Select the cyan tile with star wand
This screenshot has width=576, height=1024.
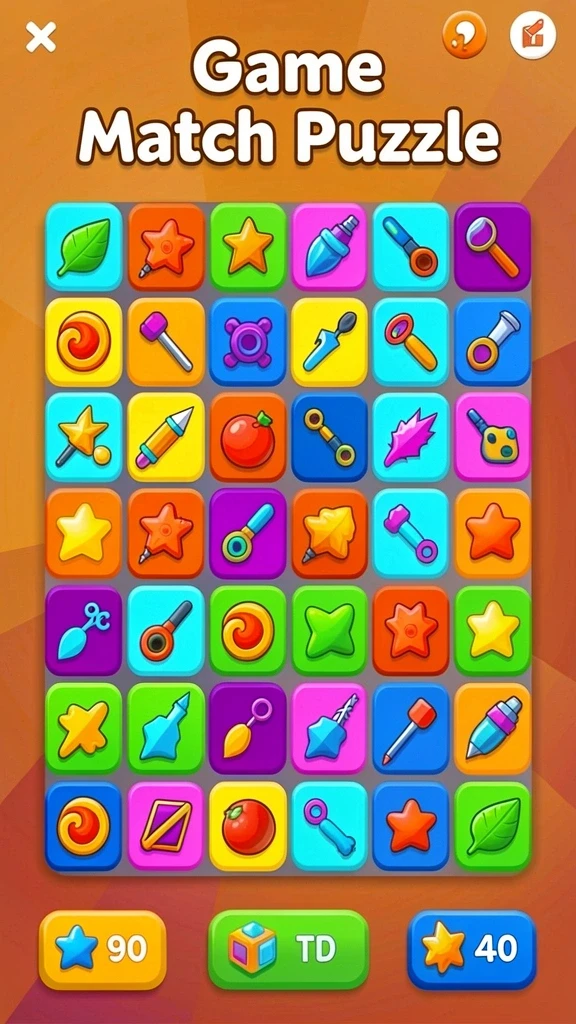[x=84, y=437]
